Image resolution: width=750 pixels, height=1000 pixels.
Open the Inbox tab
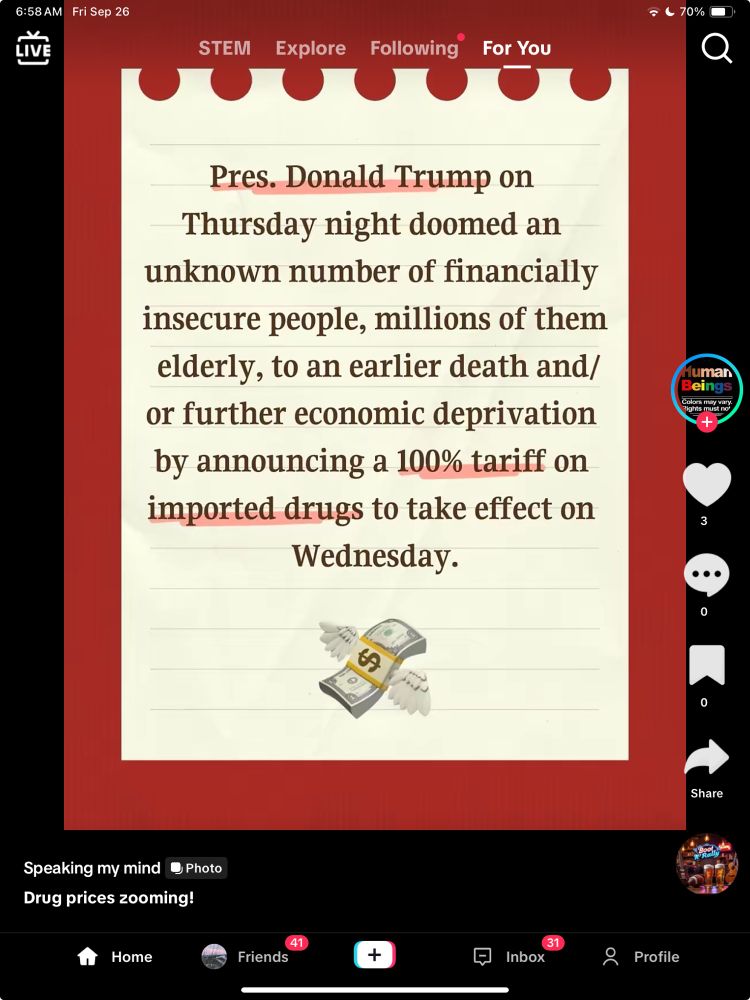click(x=510, y=957)
